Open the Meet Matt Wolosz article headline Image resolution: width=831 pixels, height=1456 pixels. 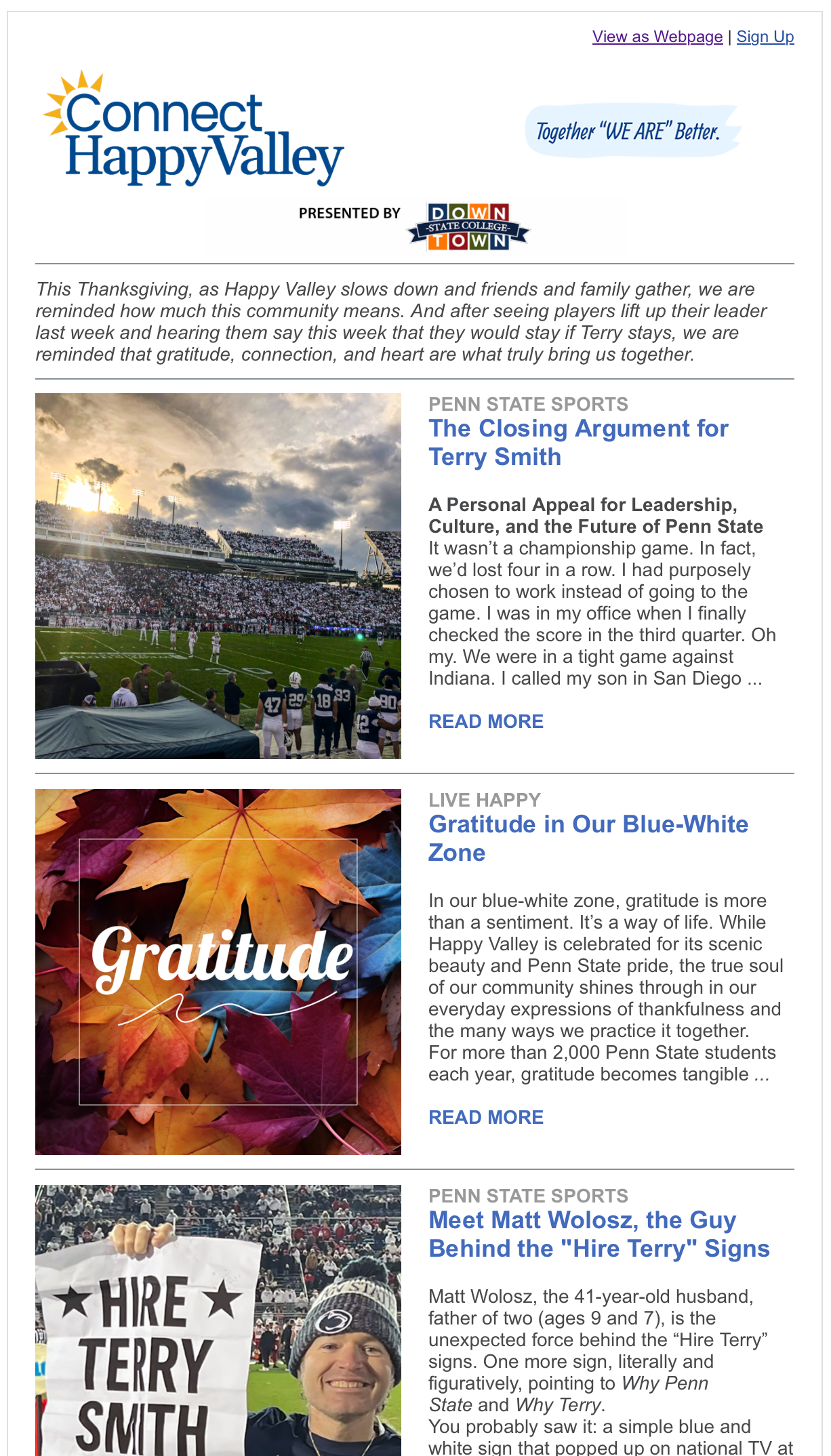pos(599,1234)
